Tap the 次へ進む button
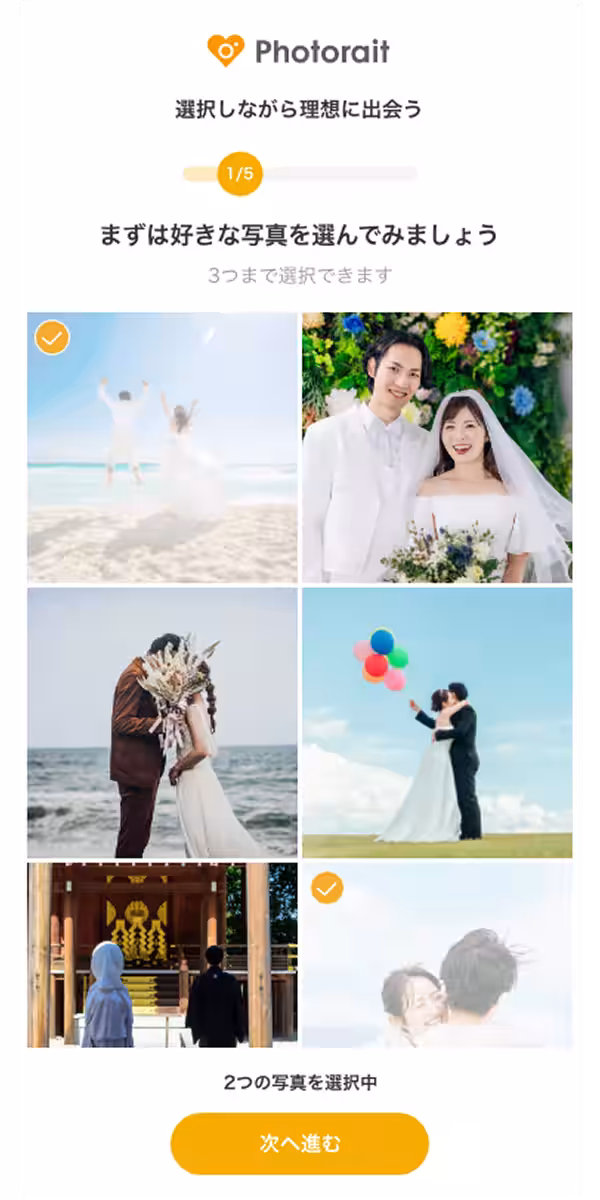Viewport: 600px width, 1200px height. [x=299, y=1143]
